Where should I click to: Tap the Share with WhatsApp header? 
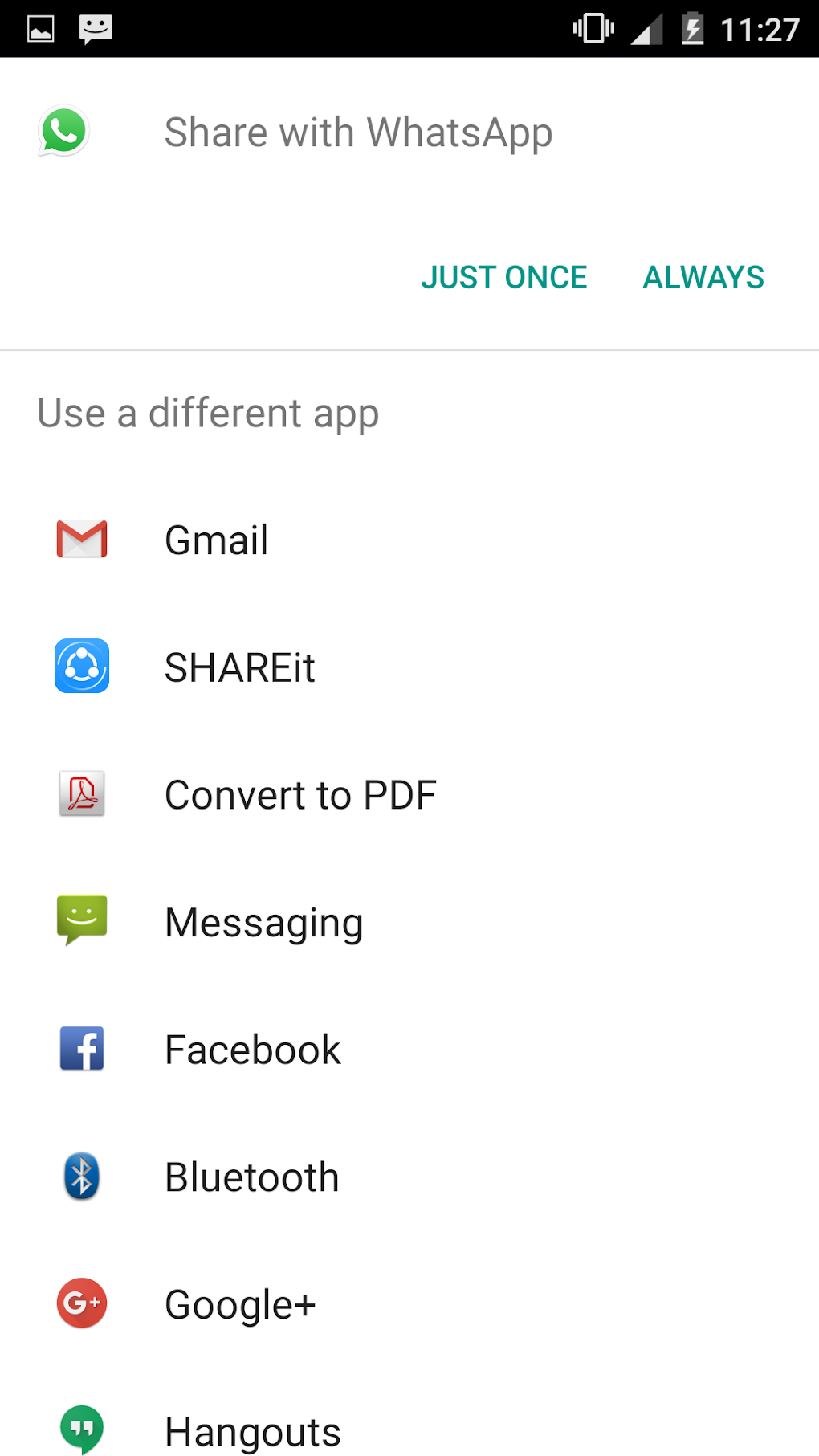[x=358, y=133]
